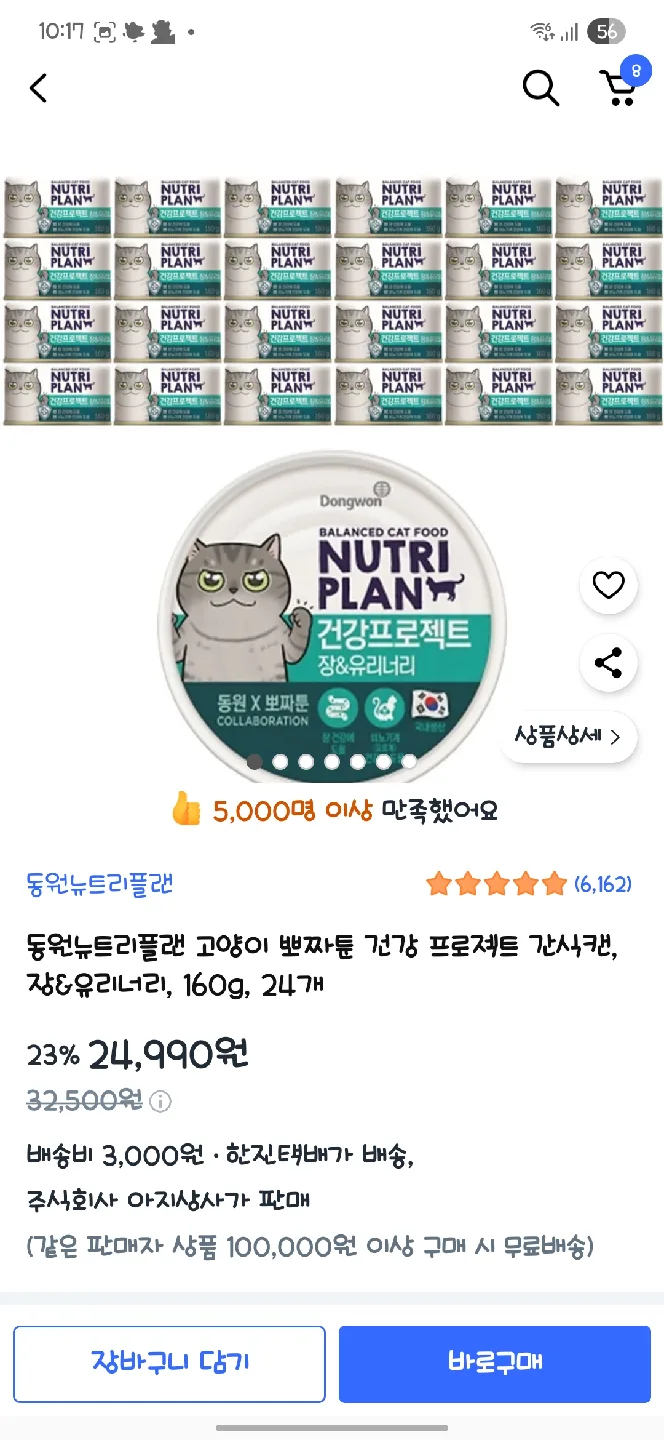664x1440 pixels.
Task: Add product to wishlist with heart icon
Action: tap(608, 585)
